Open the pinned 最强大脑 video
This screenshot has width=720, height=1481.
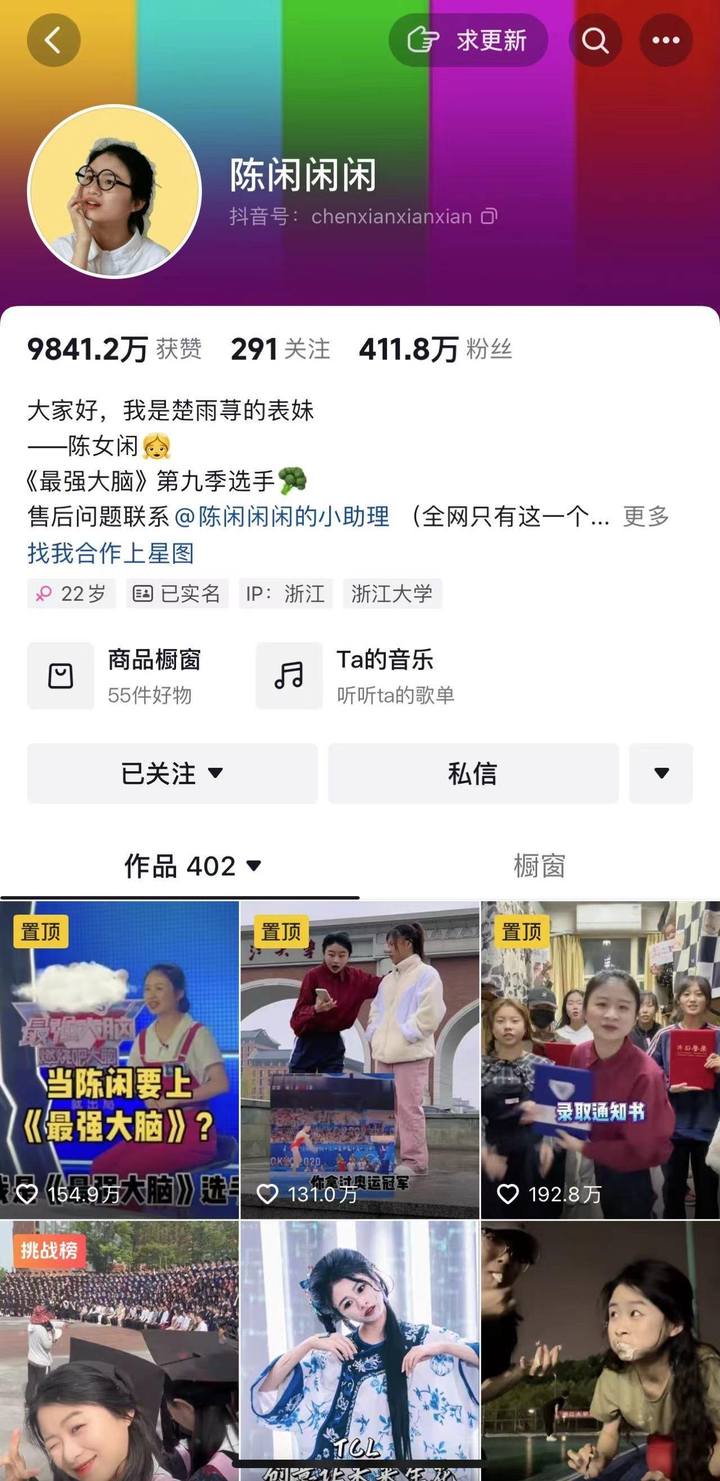coord(119,1060)
